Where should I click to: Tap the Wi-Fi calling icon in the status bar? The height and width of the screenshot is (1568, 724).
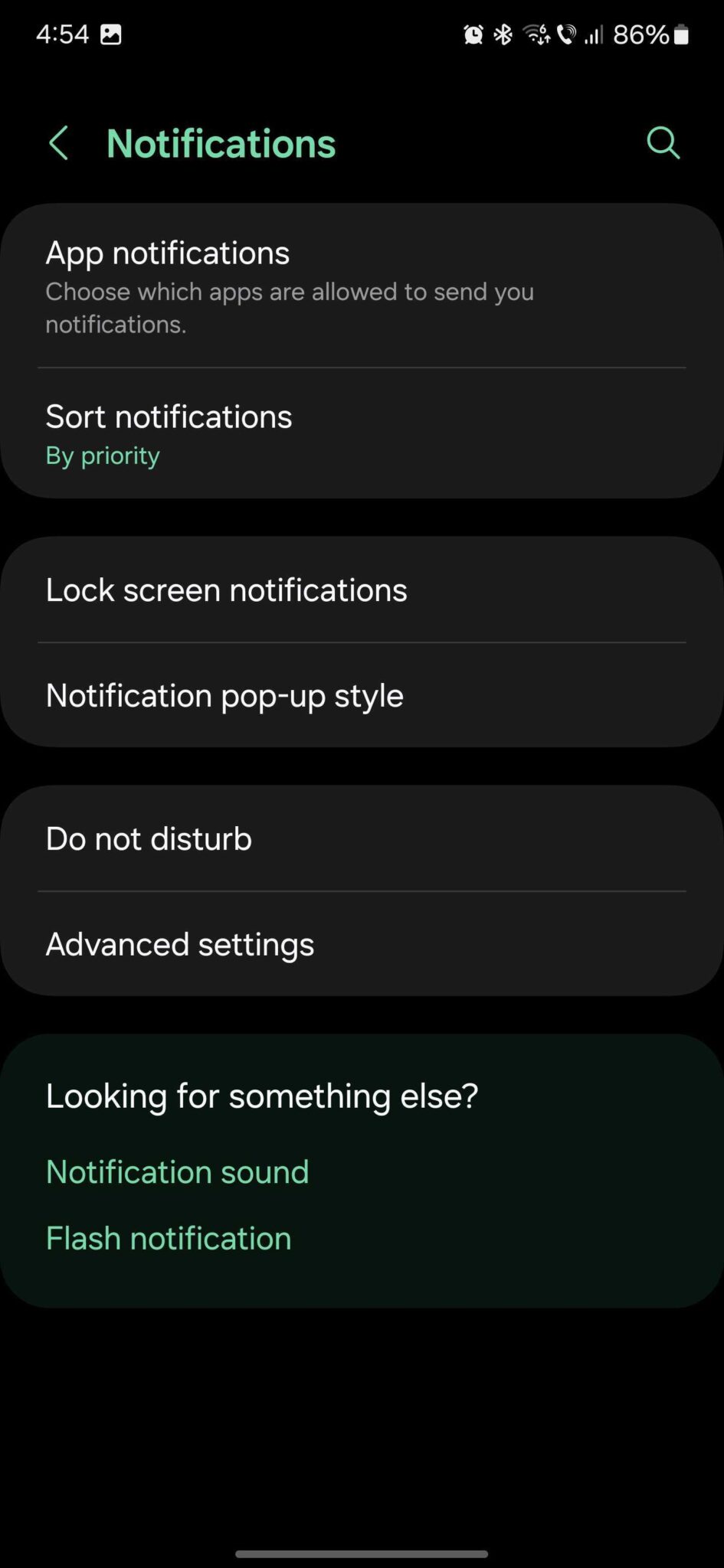(x=566, y=34)
